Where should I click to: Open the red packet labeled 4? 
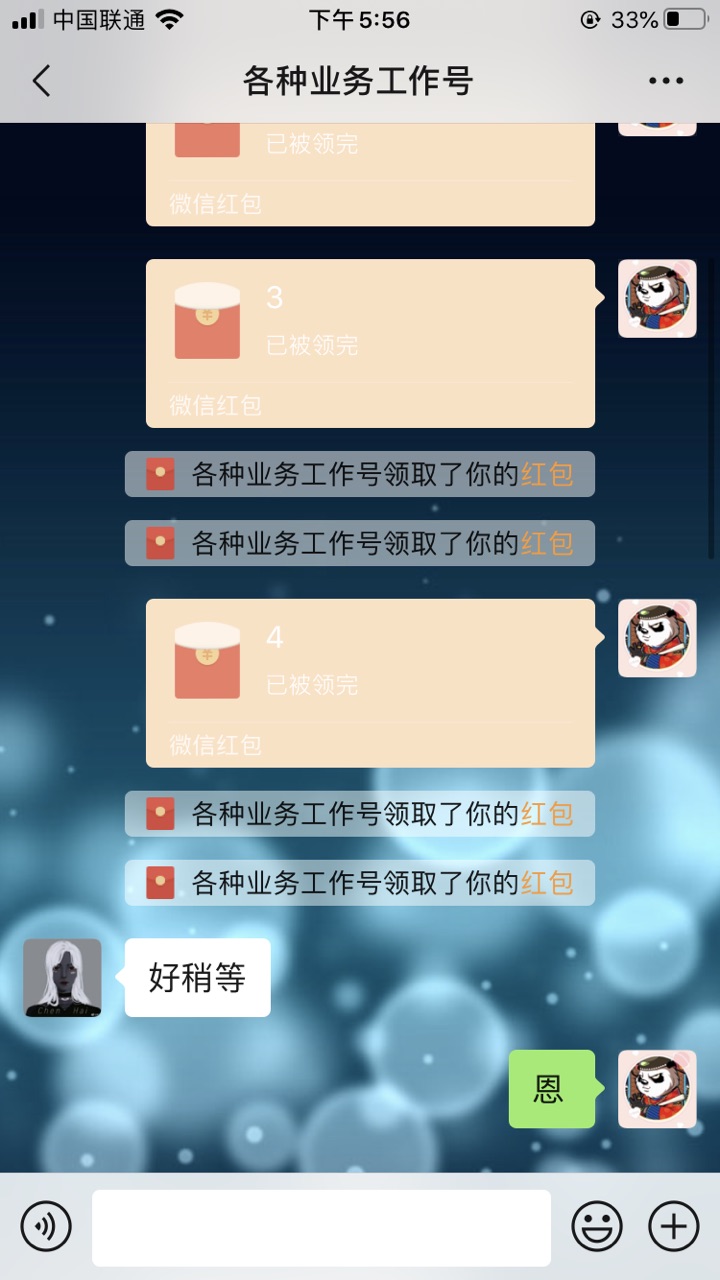[370, 683]
